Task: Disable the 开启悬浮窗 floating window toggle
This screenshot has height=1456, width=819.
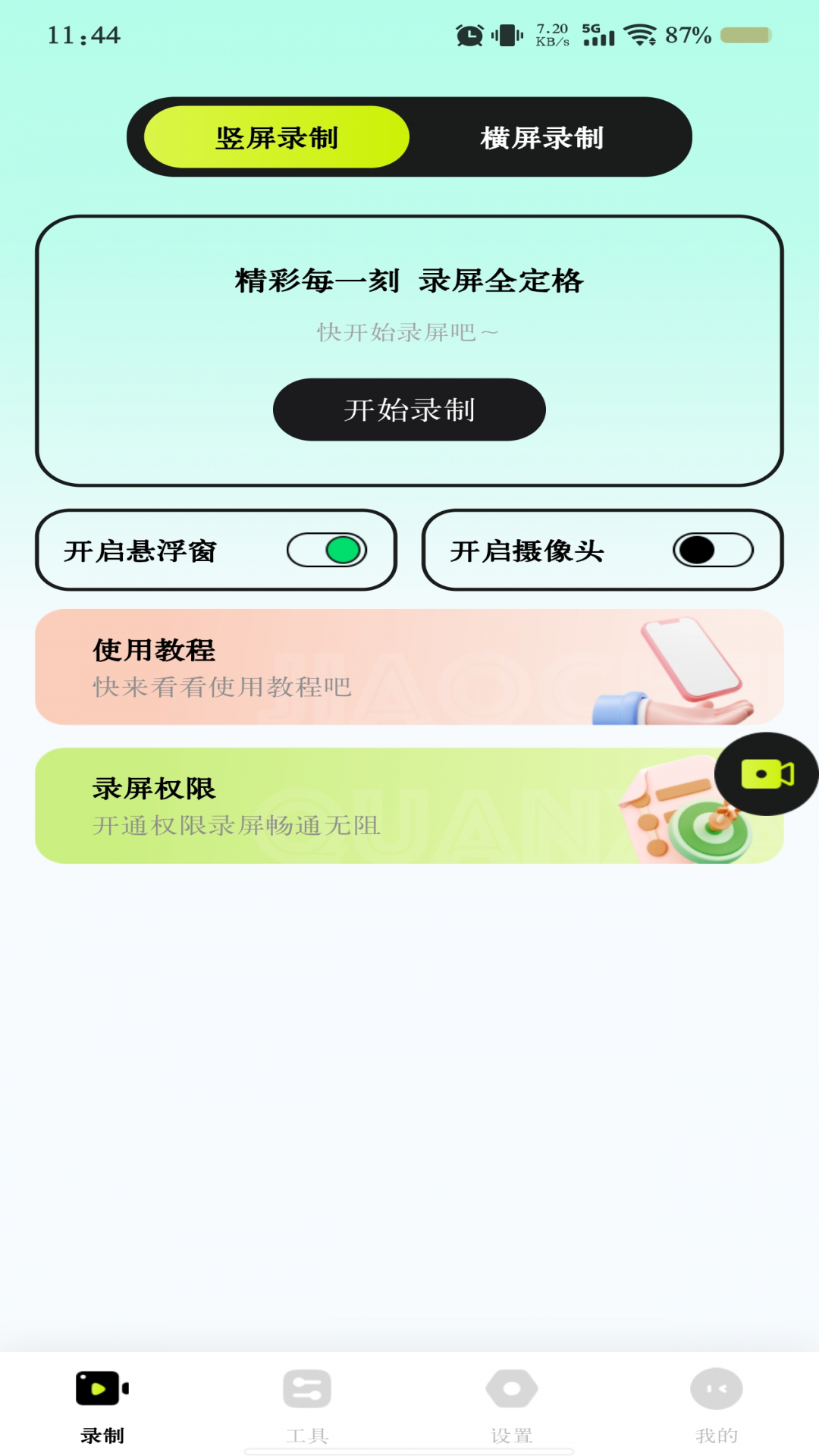Action: click(327, 550)
